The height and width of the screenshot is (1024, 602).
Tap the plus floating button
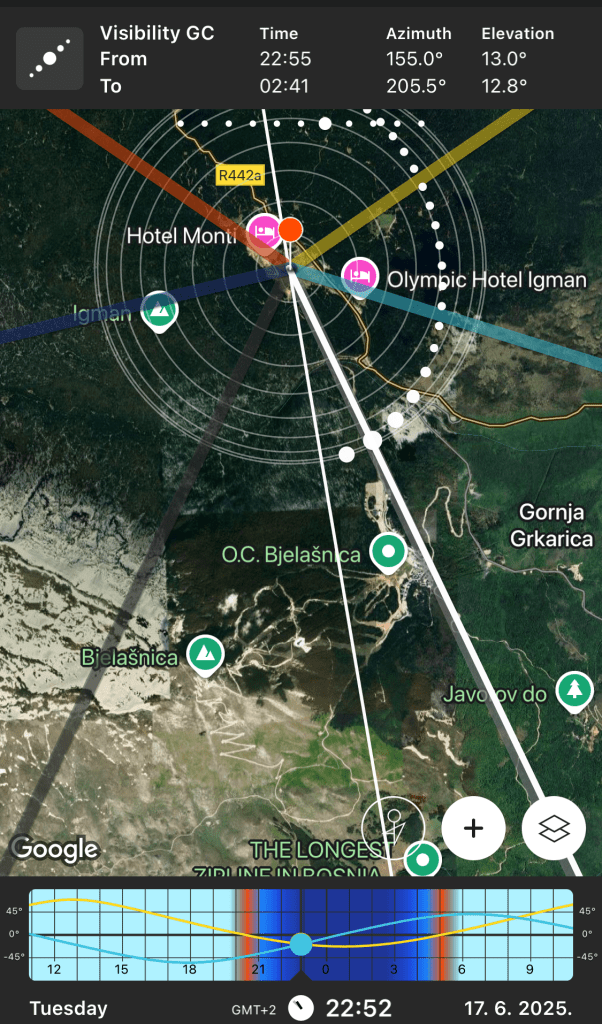[x=473, y=828]
